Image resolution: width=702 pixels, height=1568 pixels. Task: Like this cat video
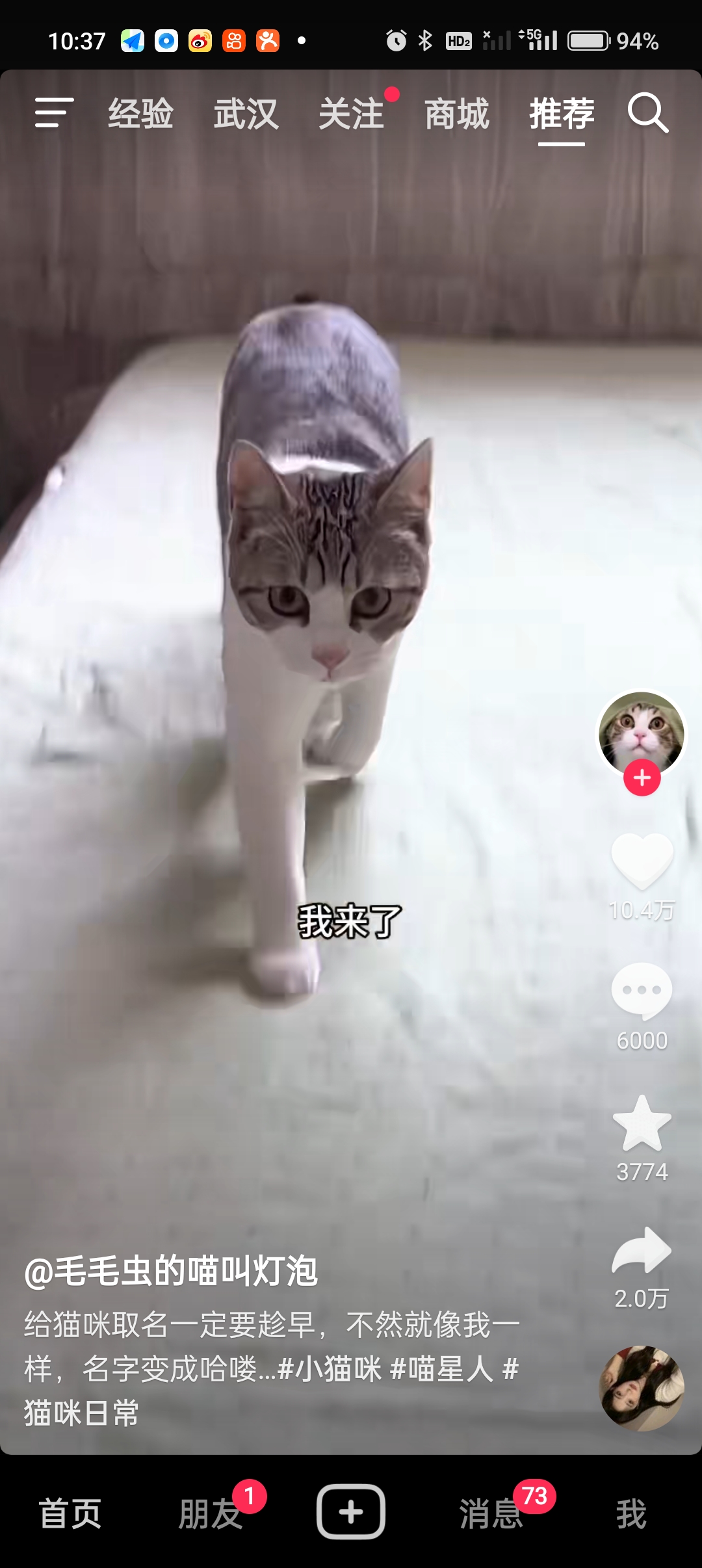pyautogui.click(x=642, y=861)
